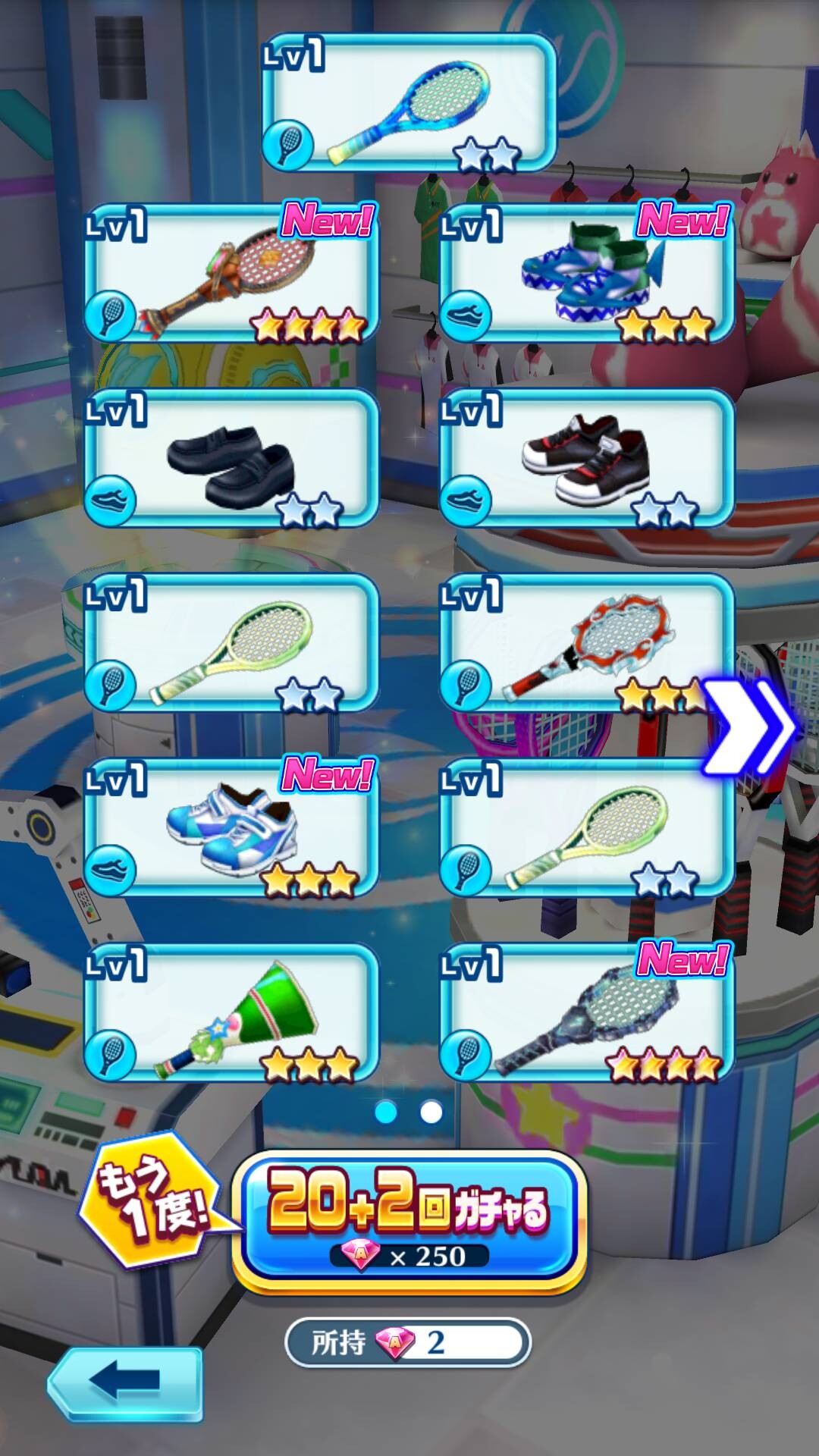
Task: Open the green megaphone racket card
Action: point(231,1013)
